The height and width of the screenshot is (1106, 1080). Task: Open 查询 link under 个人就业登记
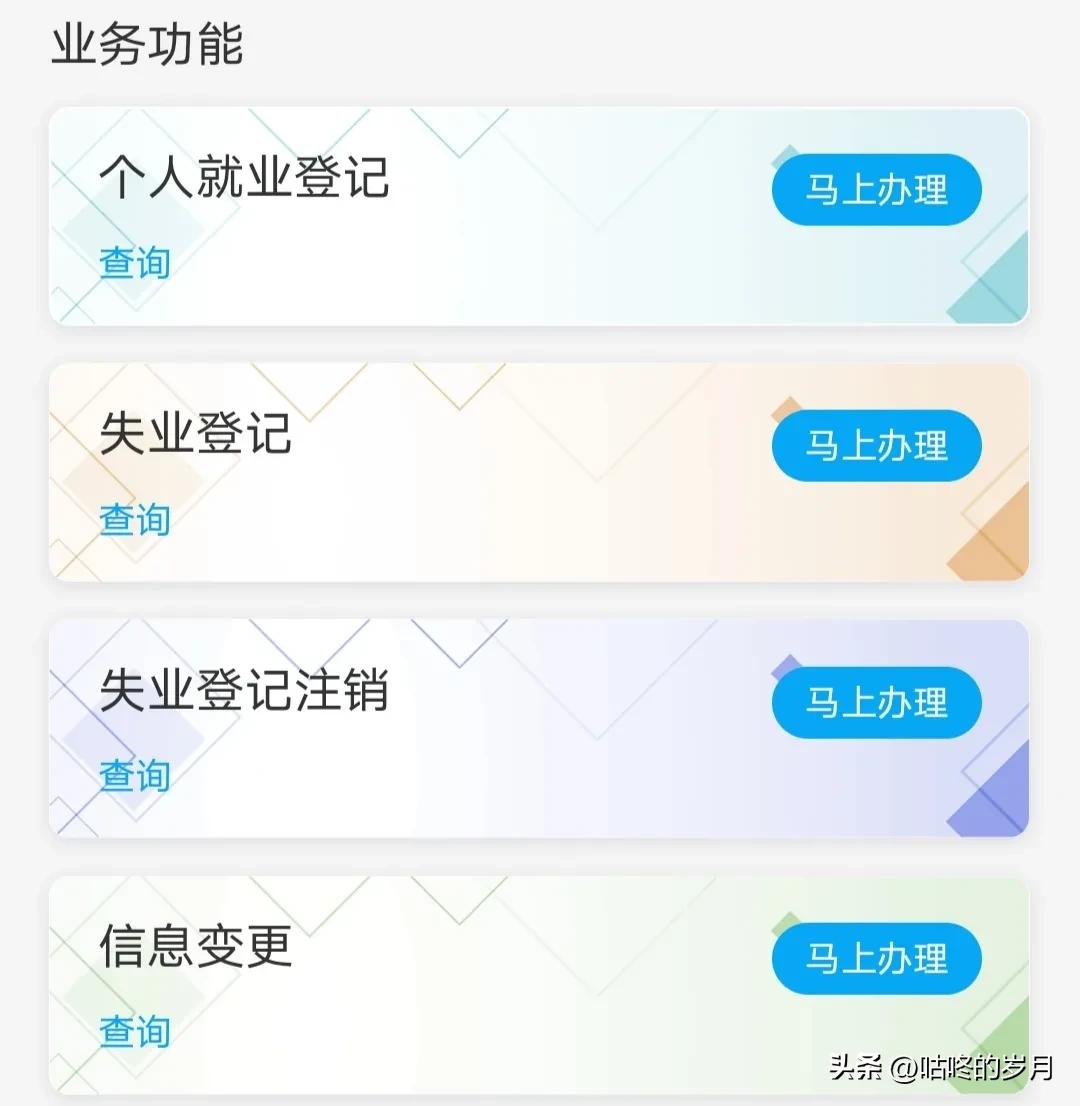coord(135,263)
